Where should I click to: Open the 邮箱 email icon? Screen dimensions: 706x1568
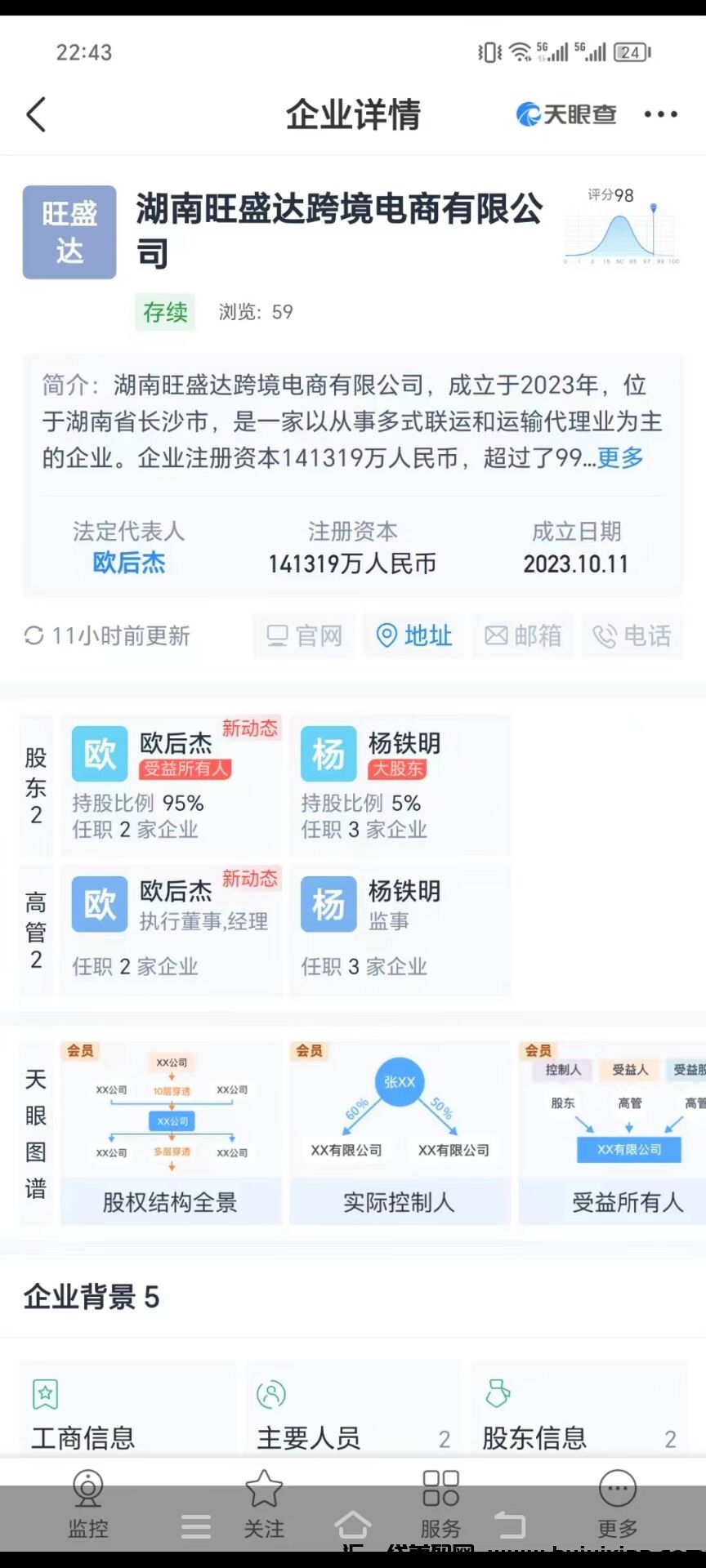pyautogui.click(x=523, y=636)
